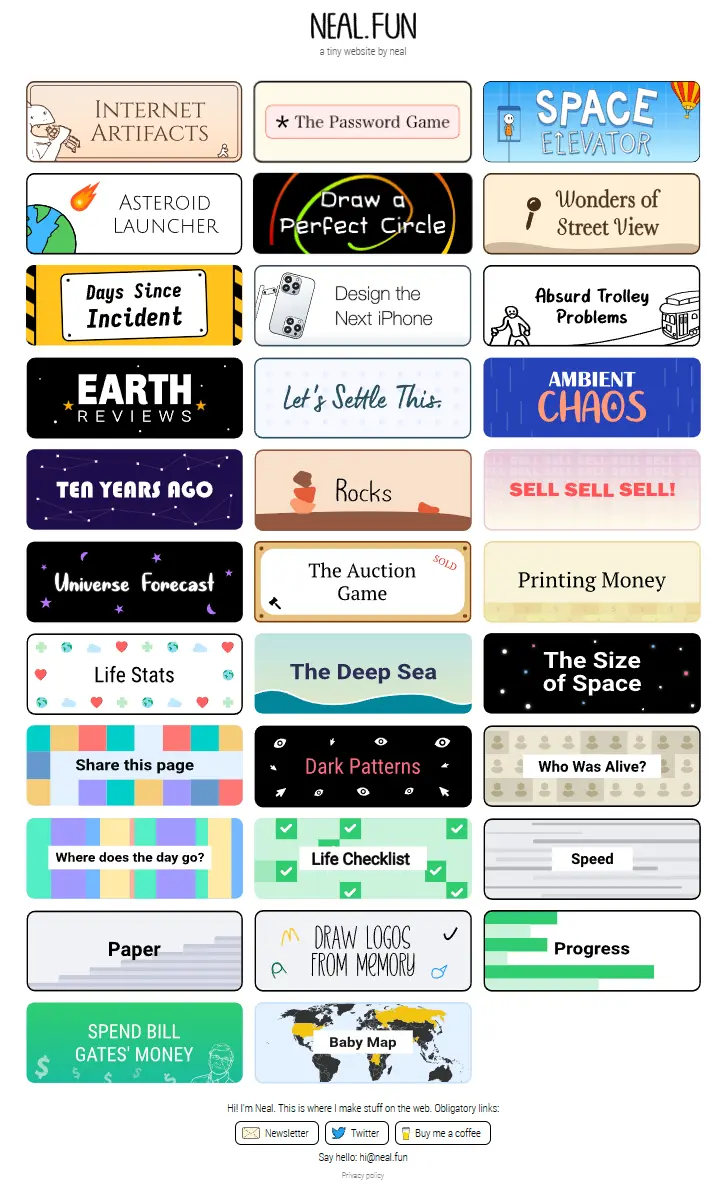Screen dimensions: 725x1191
Task: Visit Neal's Twitter link
Action: point(355,1133)
